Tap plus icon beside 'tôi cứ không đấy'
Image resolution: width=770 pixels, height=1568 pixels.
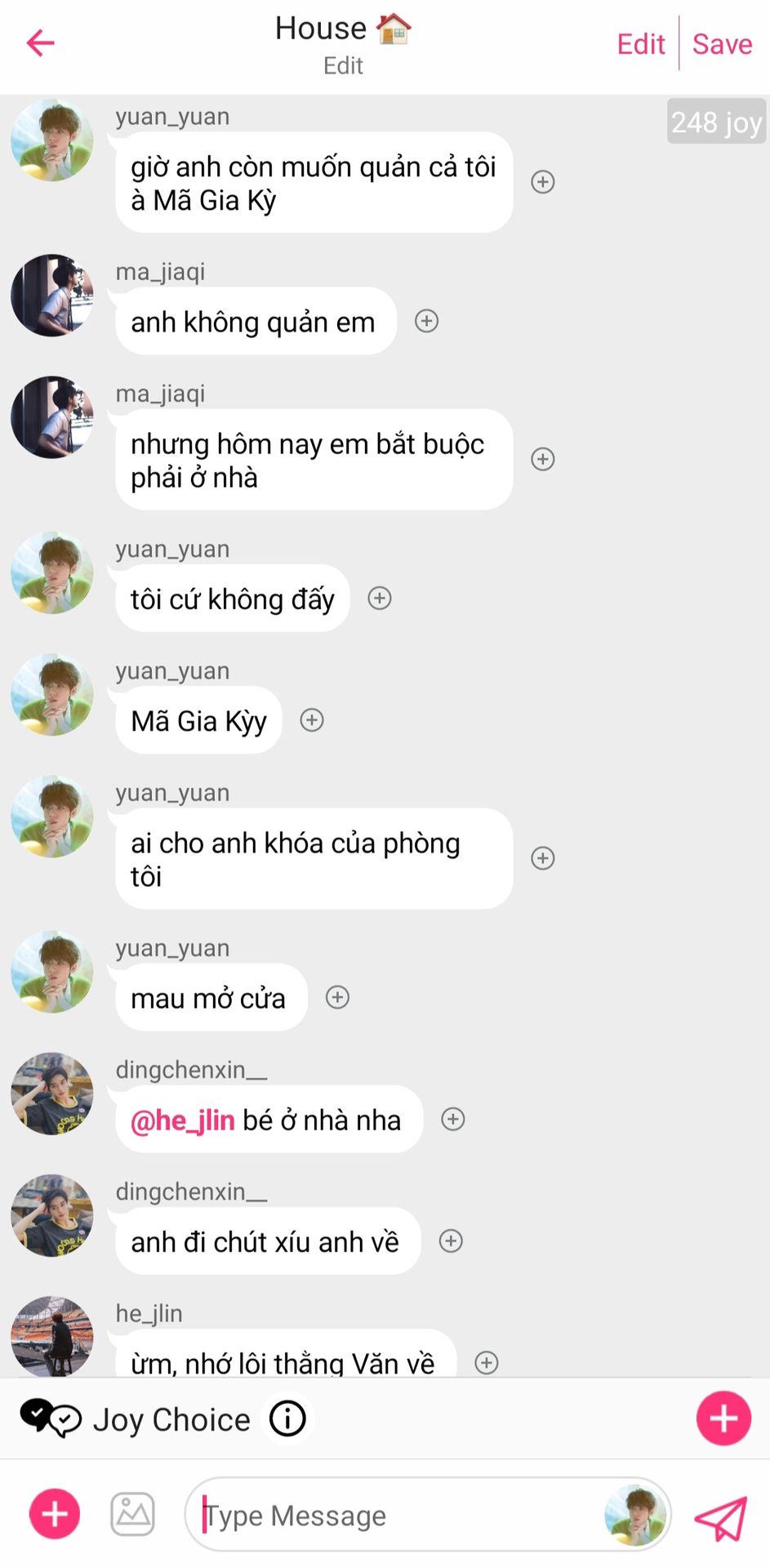(379, 598)
